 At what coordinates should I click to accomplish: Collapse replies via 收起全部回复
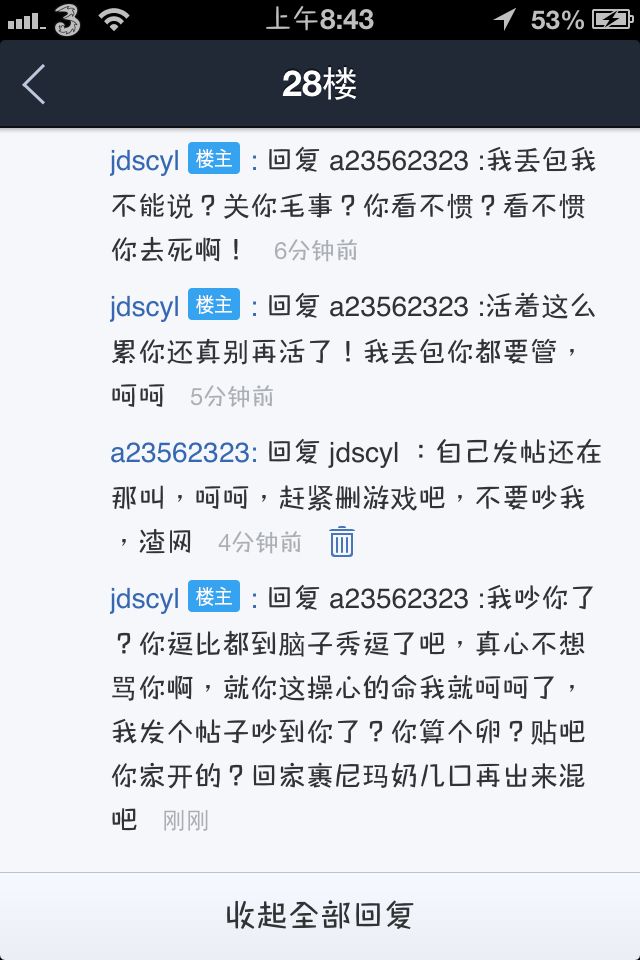point(320,915)
